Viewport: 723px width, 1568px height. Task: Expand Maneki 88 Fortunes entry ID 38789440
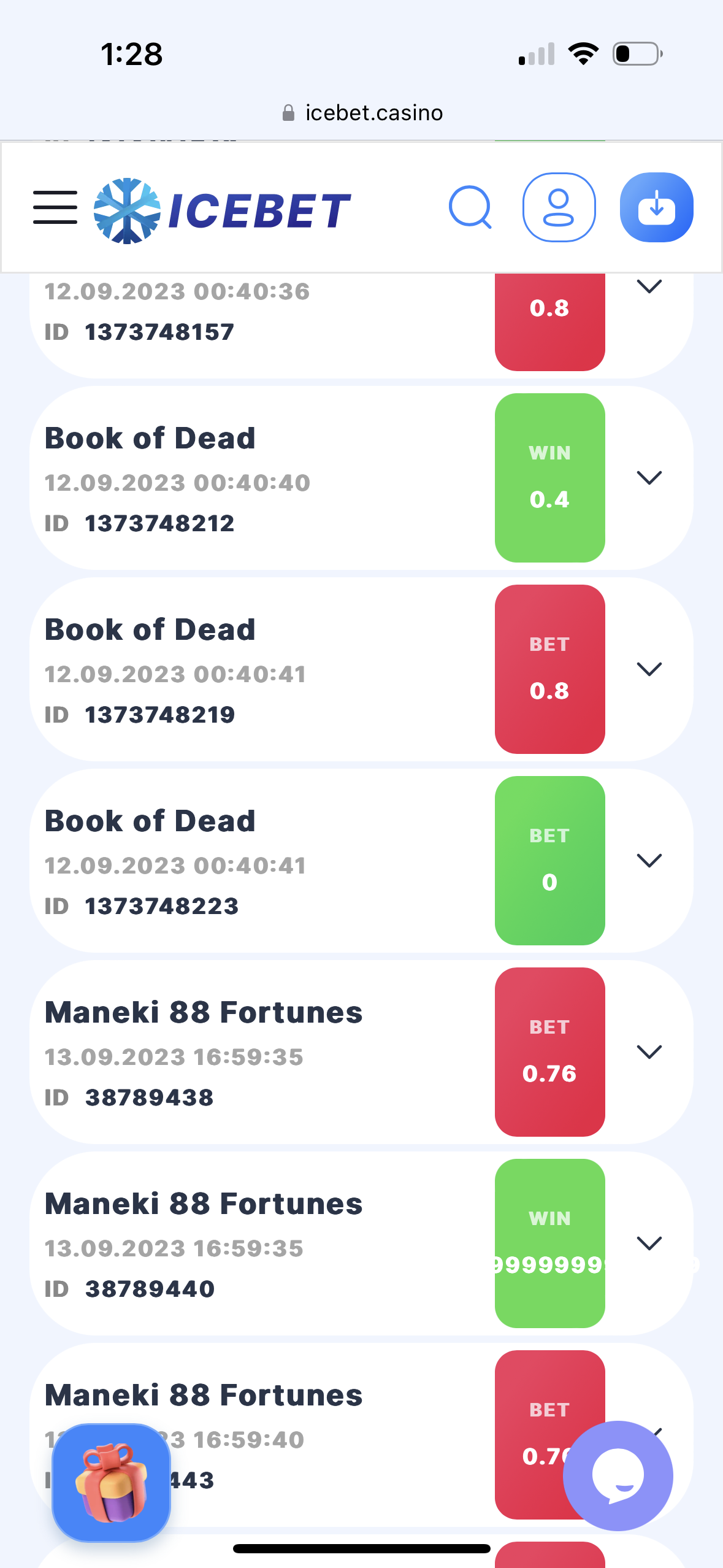pyautogui.click(x=649, y=1243)
